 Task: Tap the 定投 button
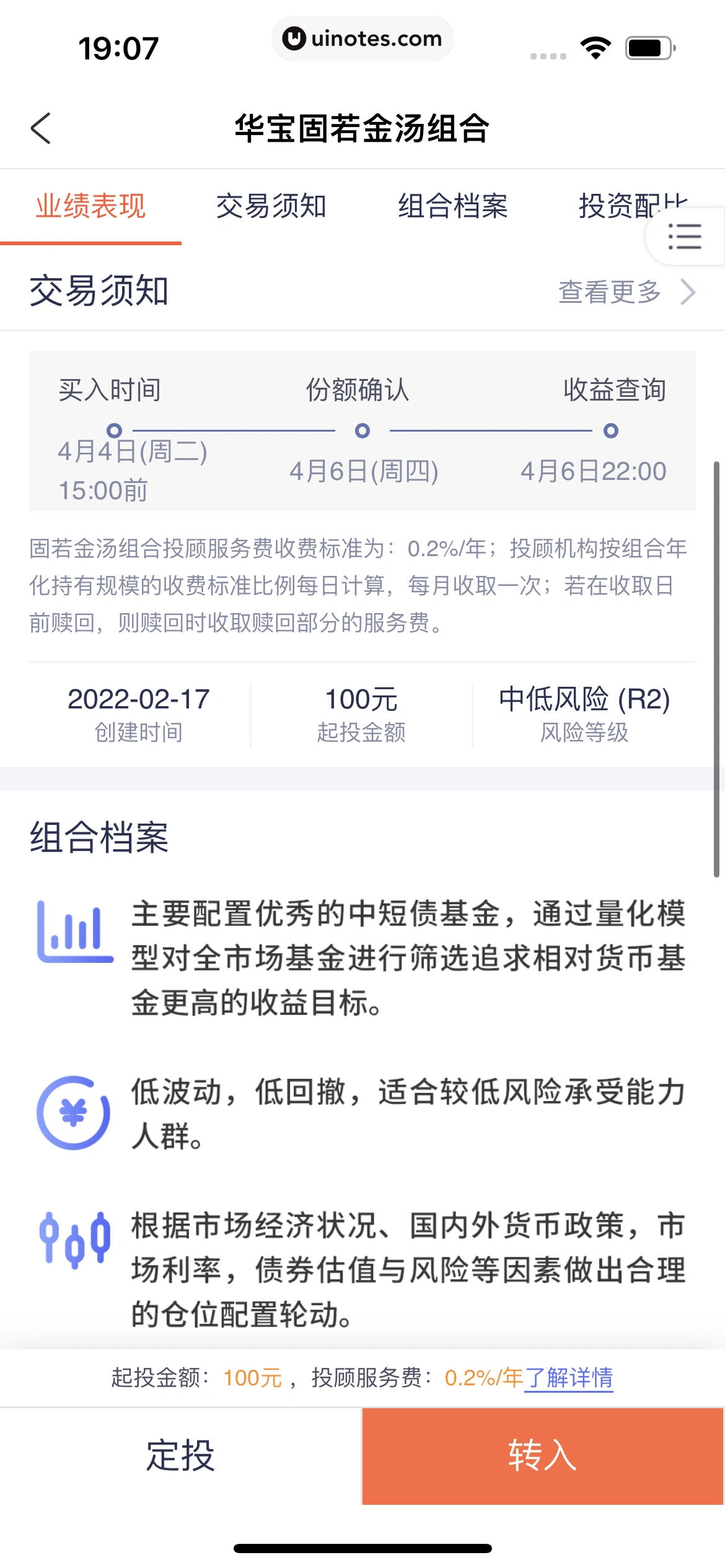pos(180,1455)
